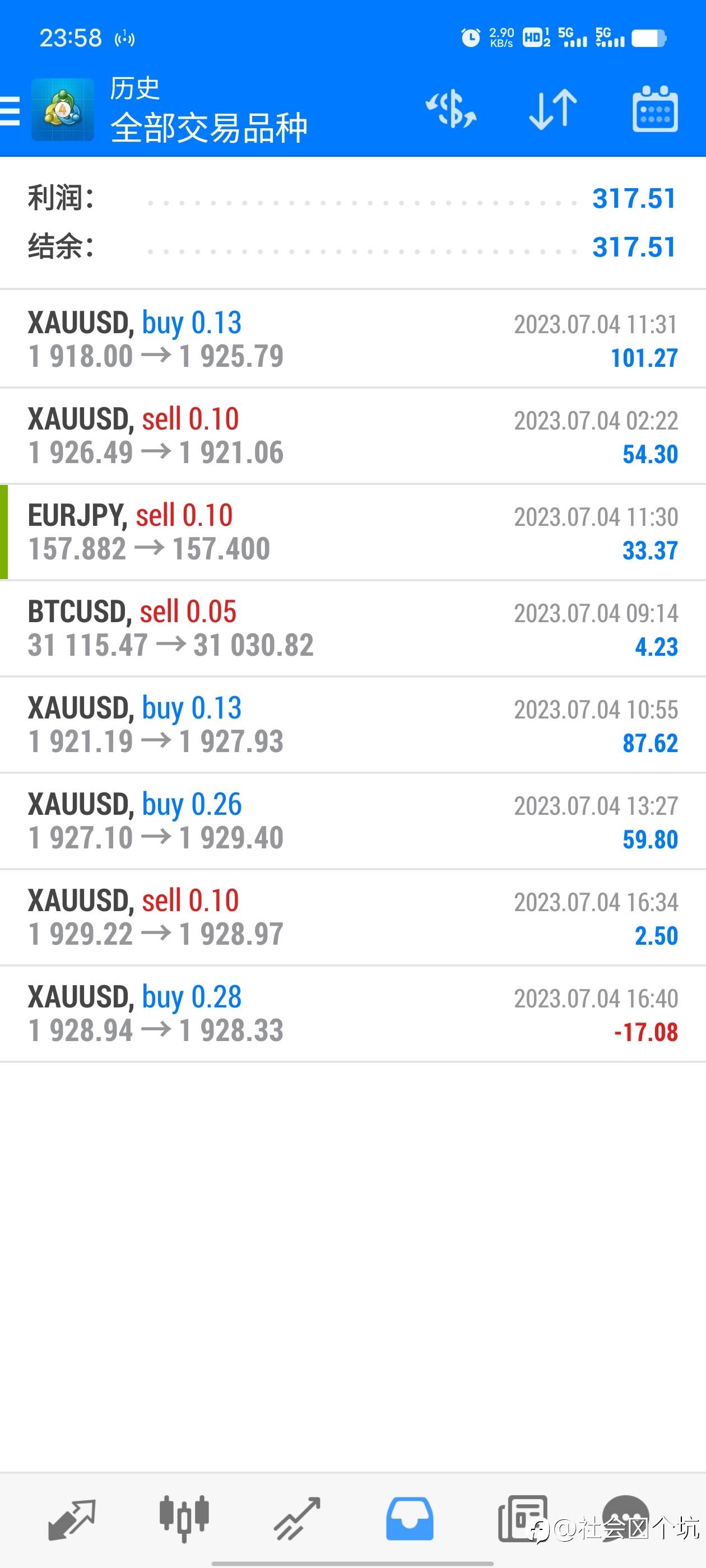Expand the XAUUSD buy trade with profit 87.62
This screenshot has height=1568, width=706.
[352, 724]
